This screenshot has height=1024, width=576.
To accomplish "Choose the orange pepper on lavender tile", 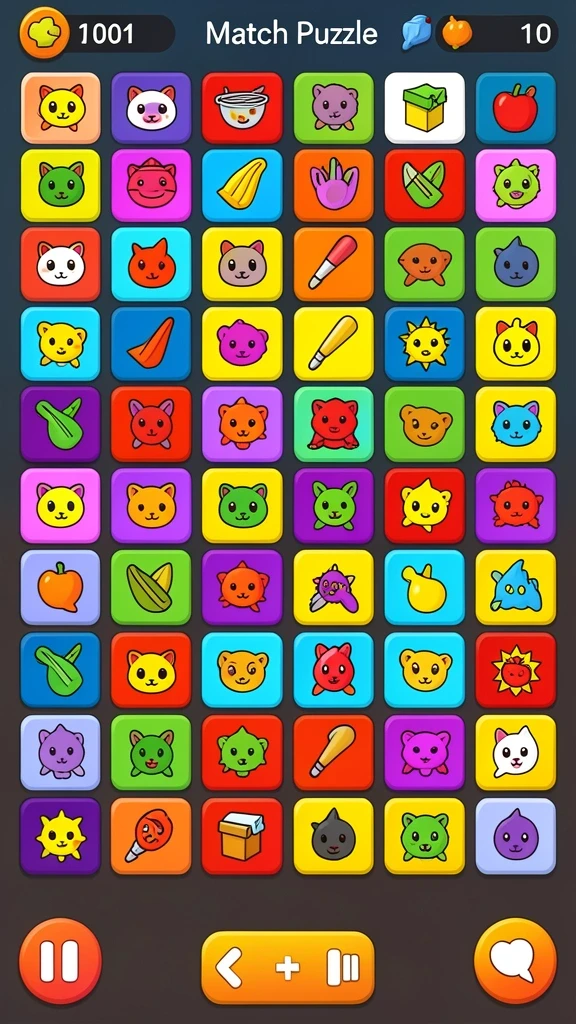I will point(60,587).
